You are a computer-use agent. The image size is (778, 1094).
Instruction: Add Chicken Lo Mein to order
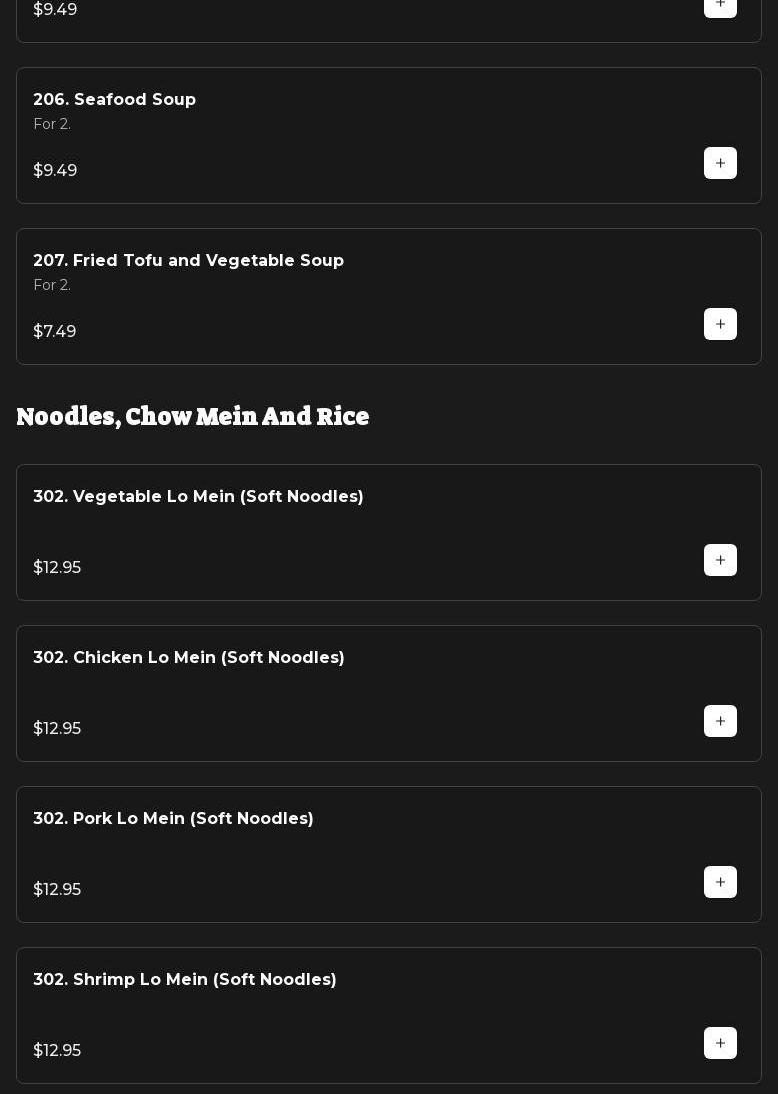tap(720, 721)
